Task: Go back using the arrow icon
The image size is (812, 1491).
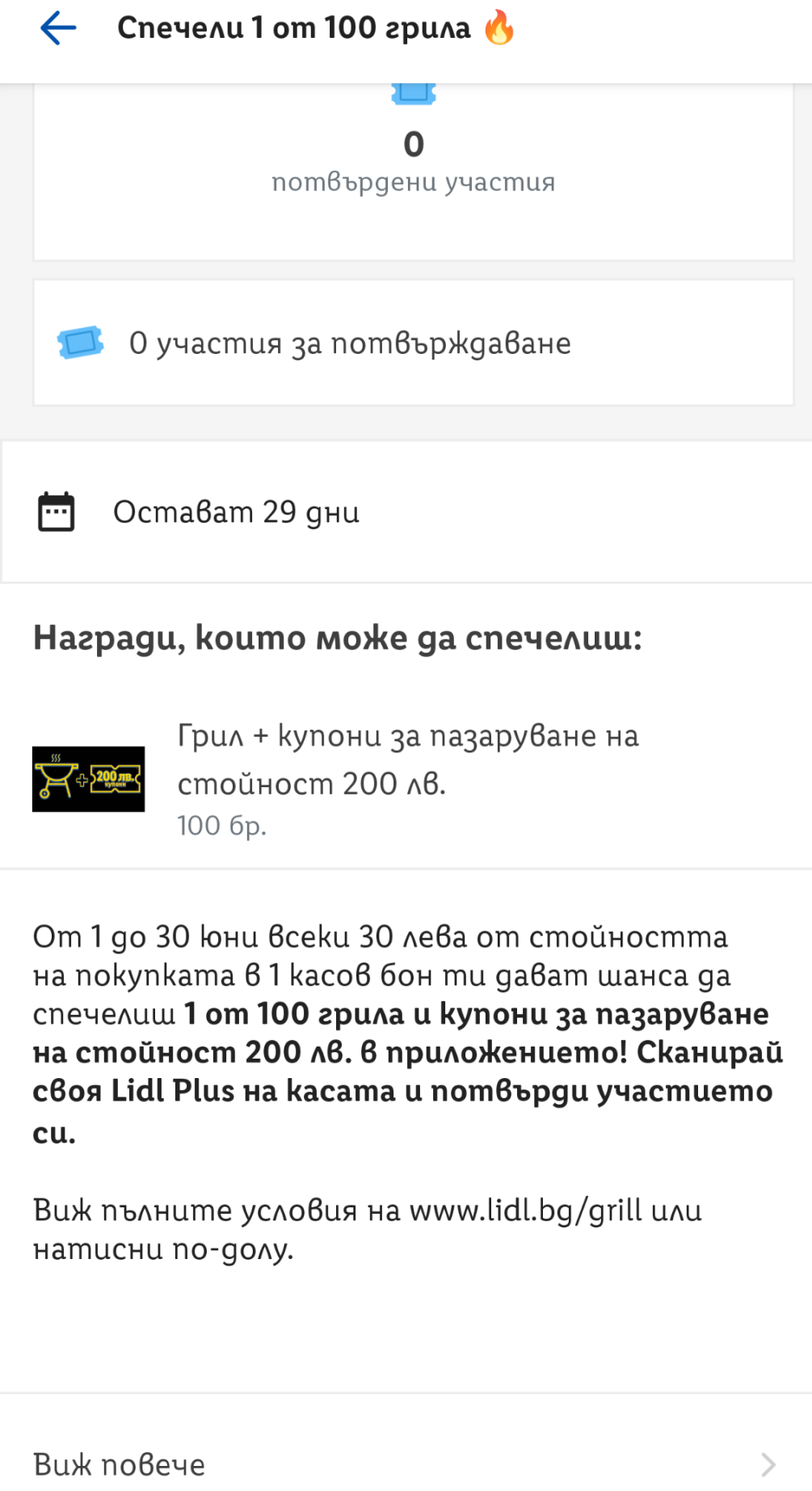Action: point(58,29)
